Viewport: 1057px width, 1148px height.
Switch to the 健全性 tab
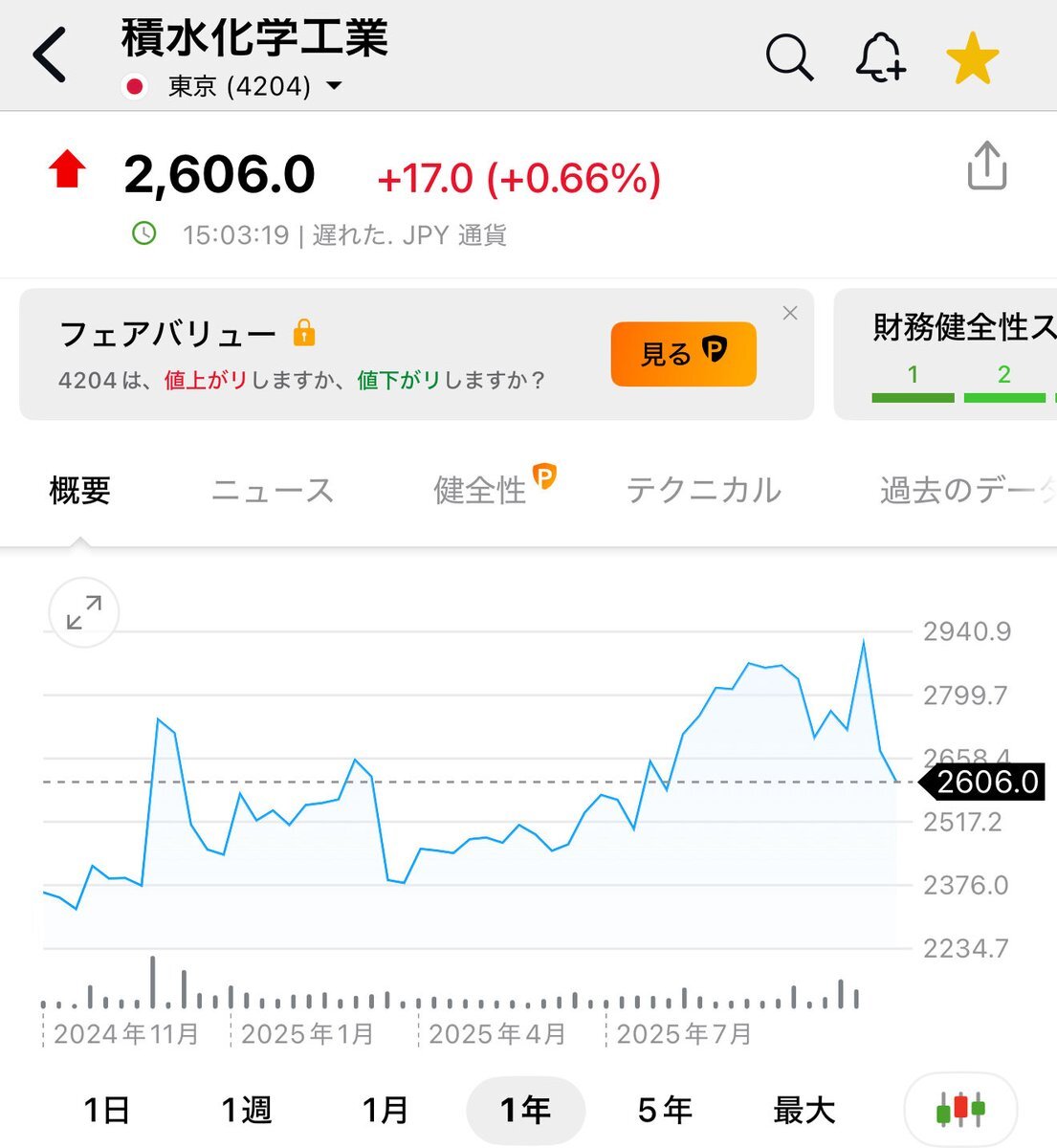(x=481, y=490)
